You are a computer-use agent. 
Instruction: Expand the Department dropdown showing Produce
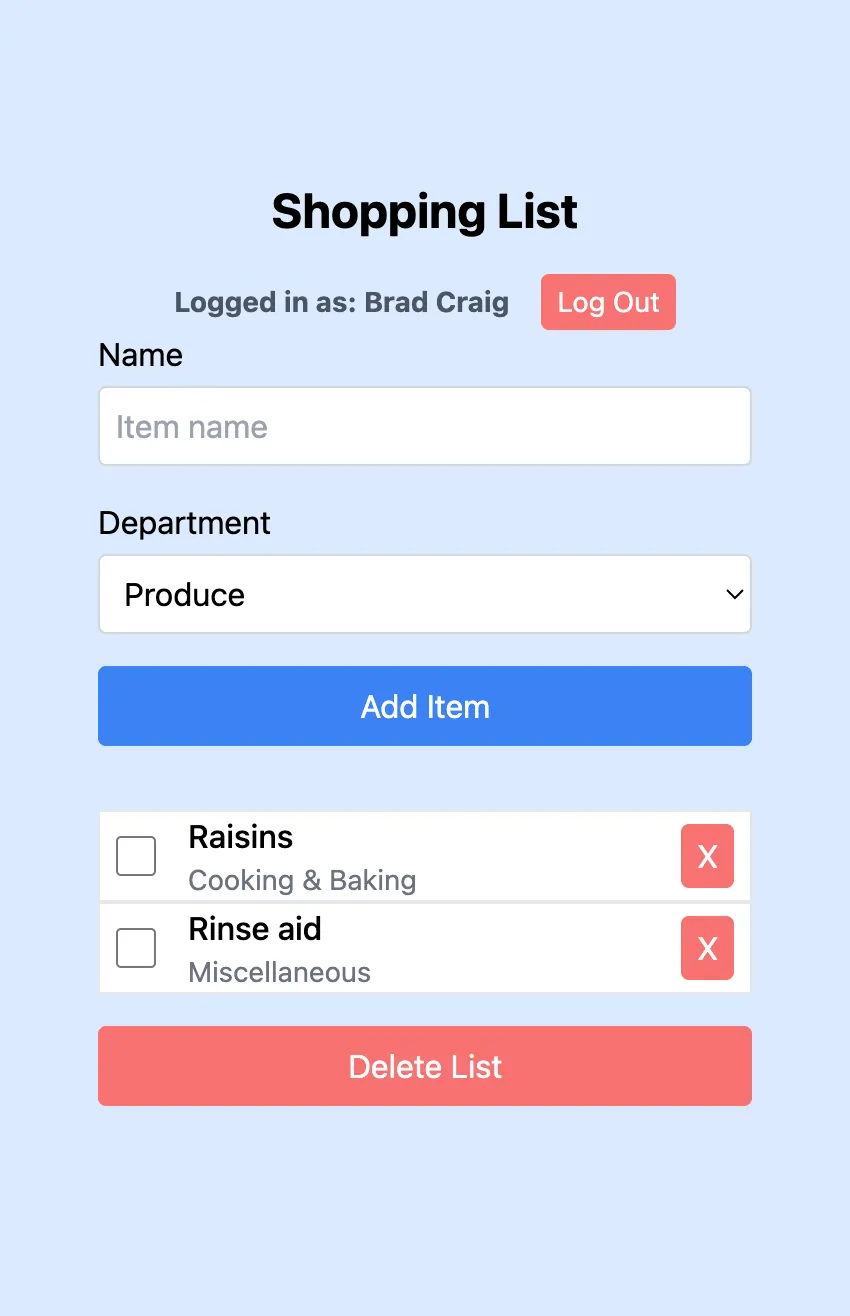click(x=424, y=595)
